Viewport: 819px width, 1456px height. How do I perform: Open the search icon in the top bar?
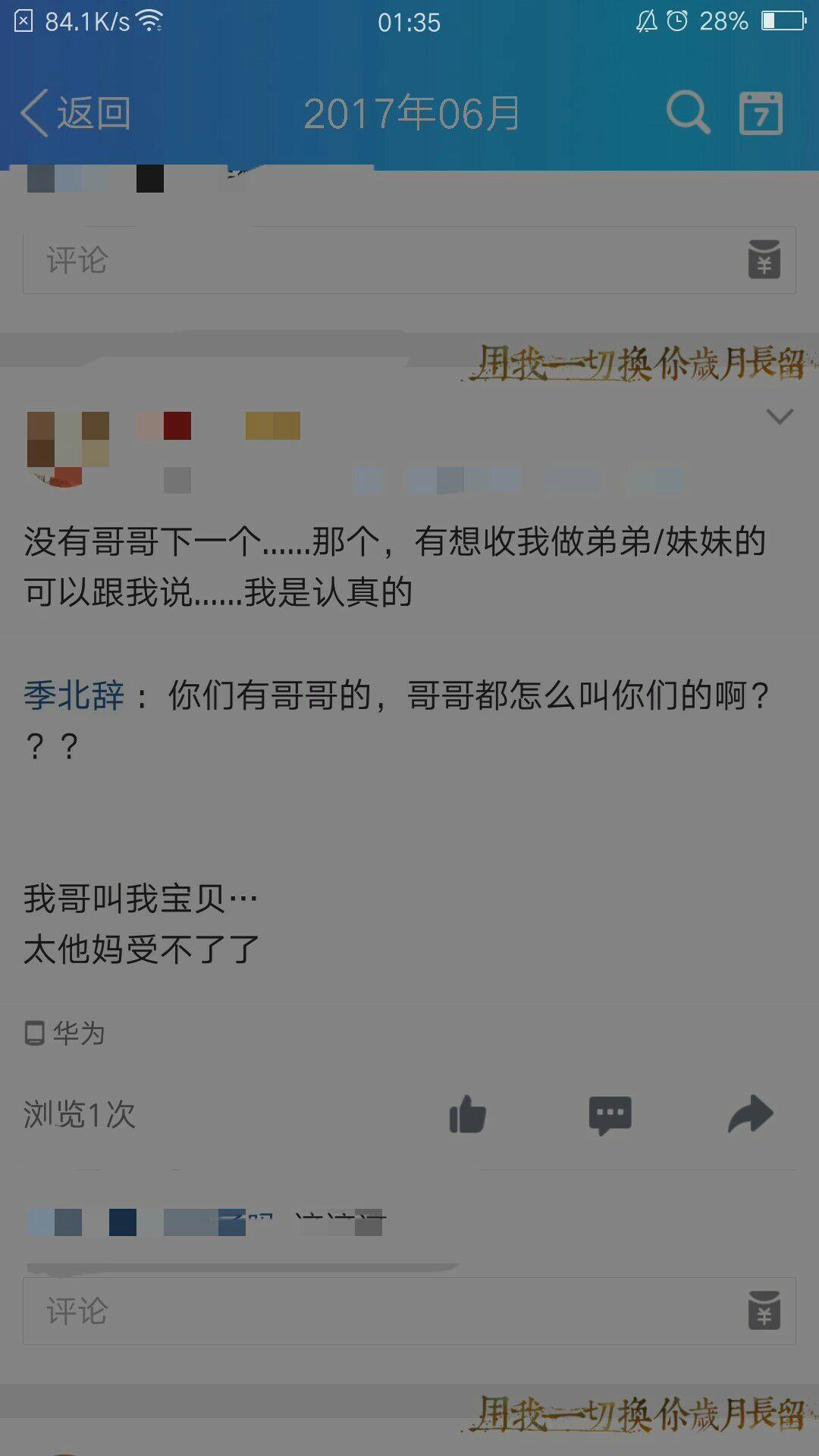(686, 112)
